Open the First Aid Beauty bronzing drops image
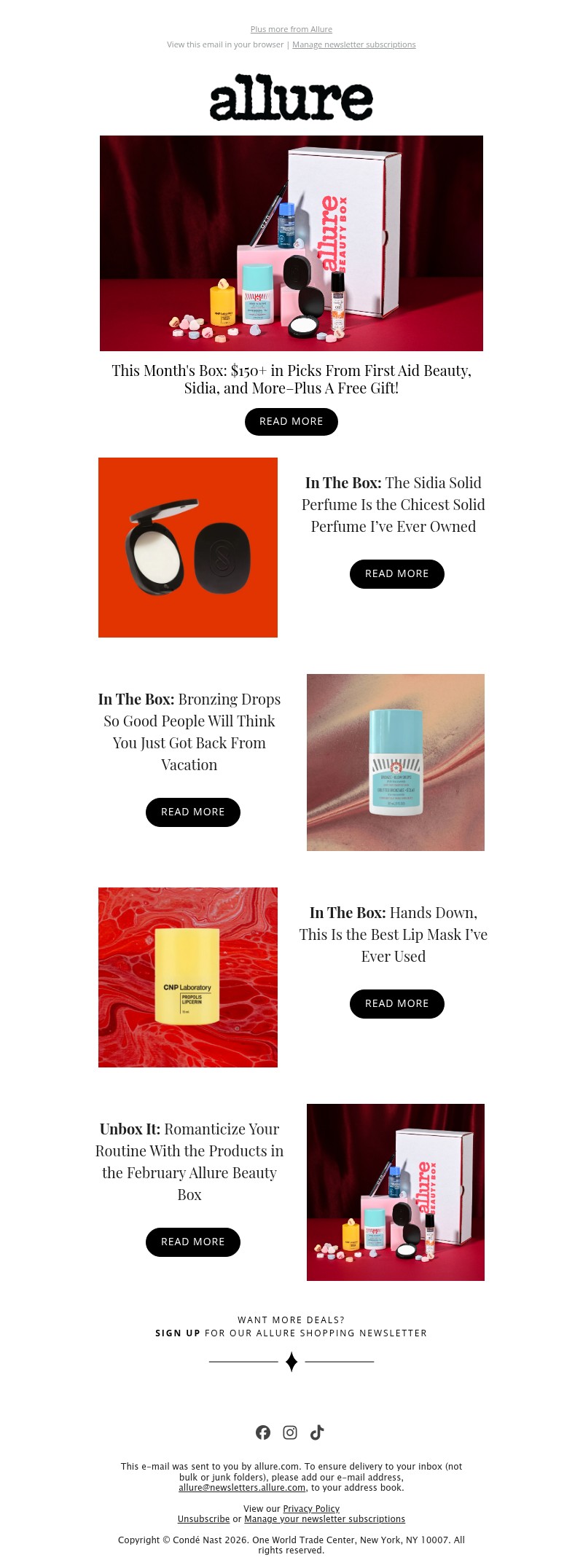Image resolution: width=583 pixels, height=1568 pixels. point(395,762)
